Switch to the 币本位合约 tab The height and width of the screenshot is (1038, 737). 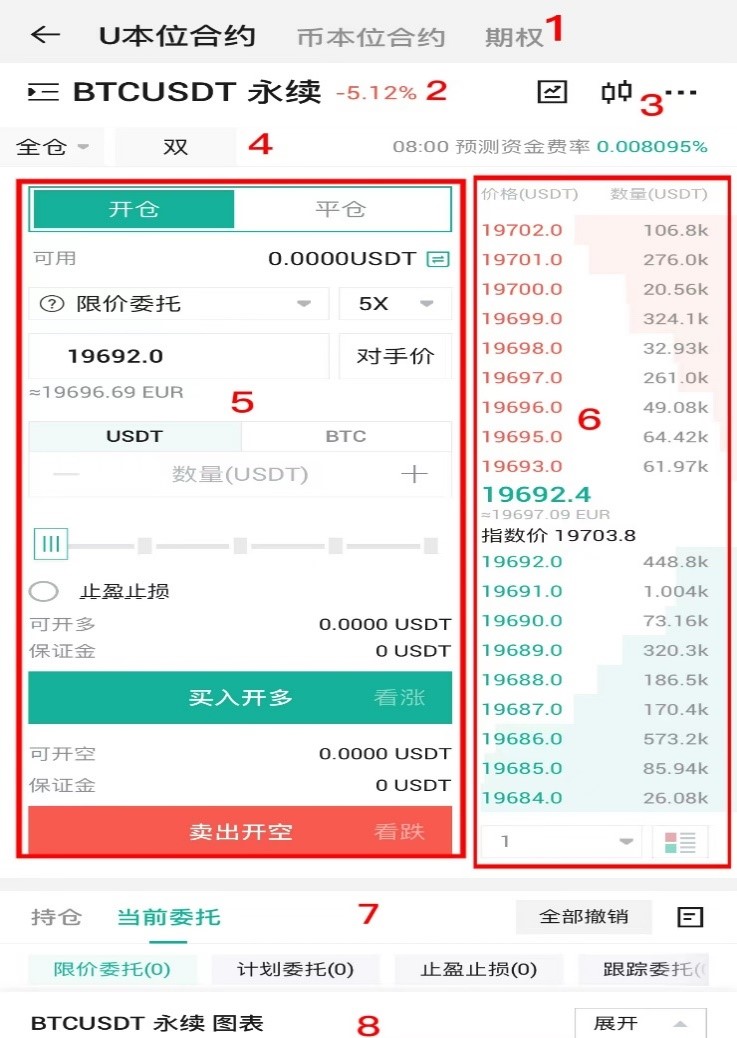coord(370,38)
